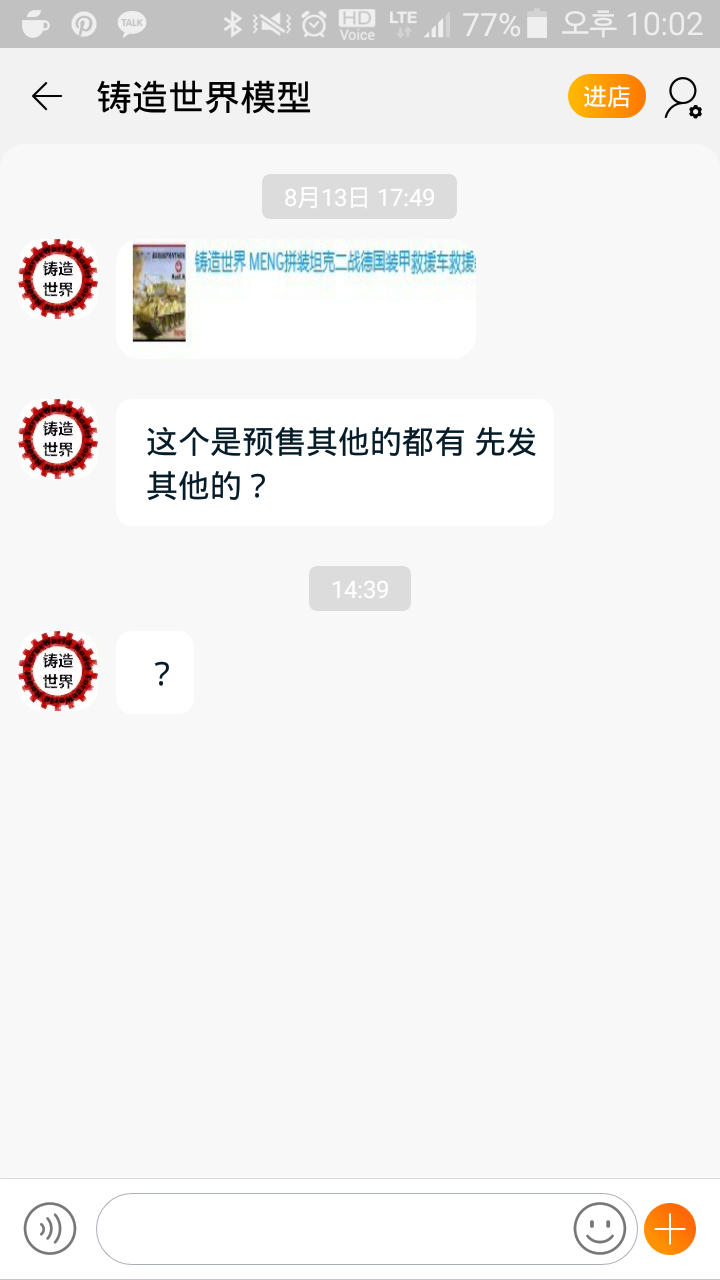The image size is (720, 1280).
Task: Open the emoji picker
Action: [600, 1228]
